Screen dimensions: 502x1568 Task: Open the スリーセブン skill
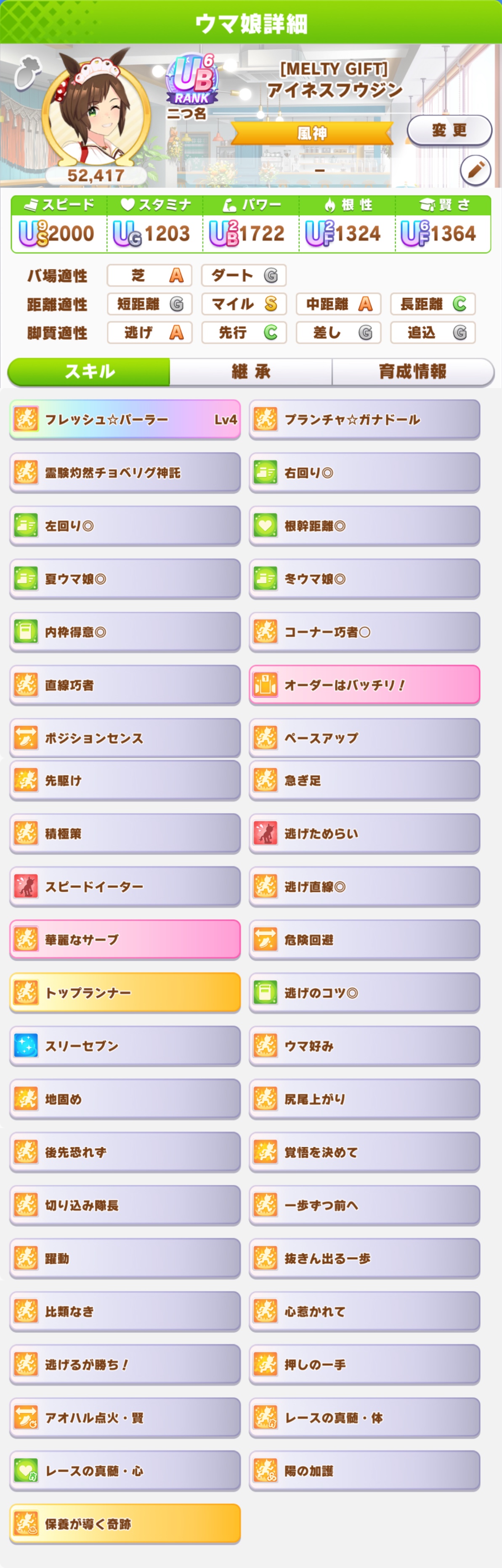click(x=125, y=1046)
